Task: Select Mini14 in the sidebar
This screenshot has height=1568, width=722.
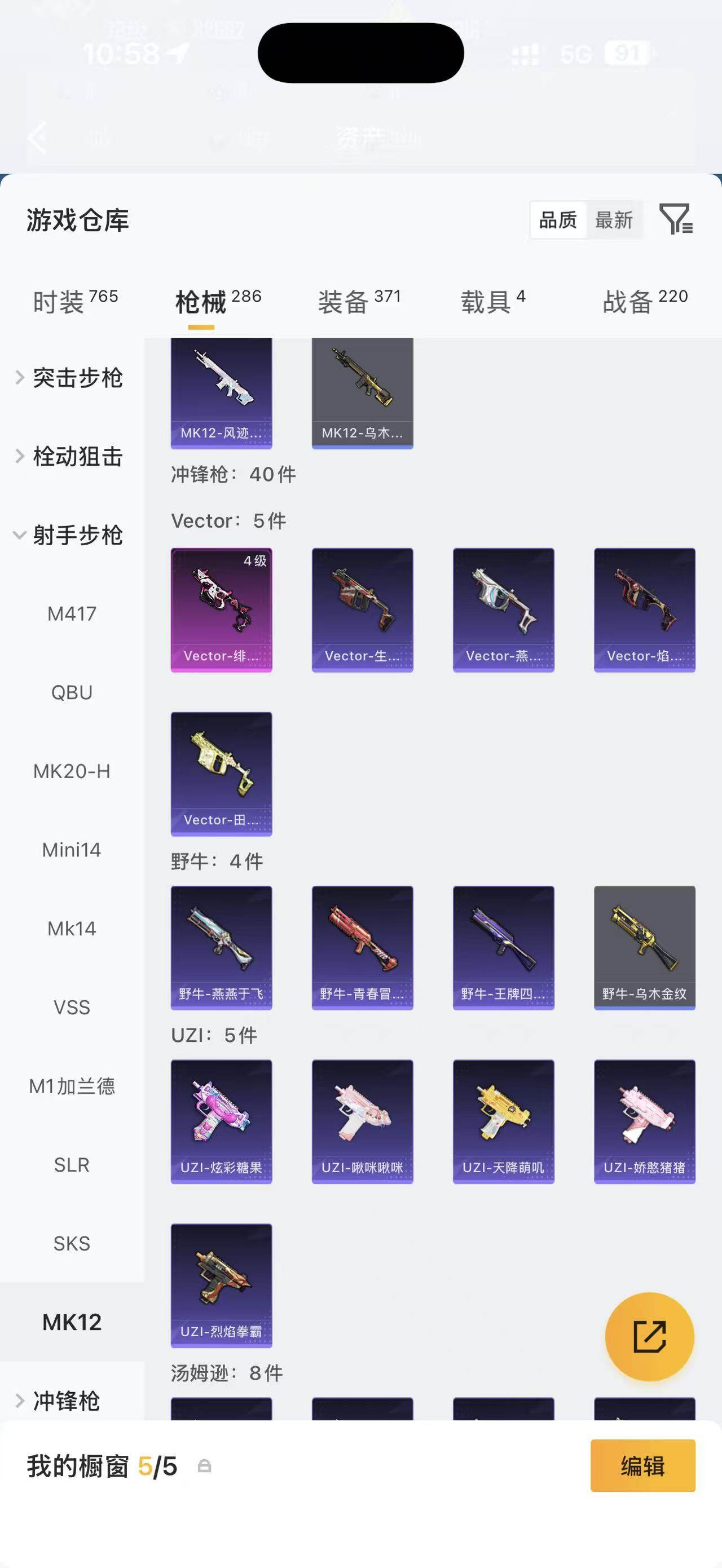Action: click(72, 850)
